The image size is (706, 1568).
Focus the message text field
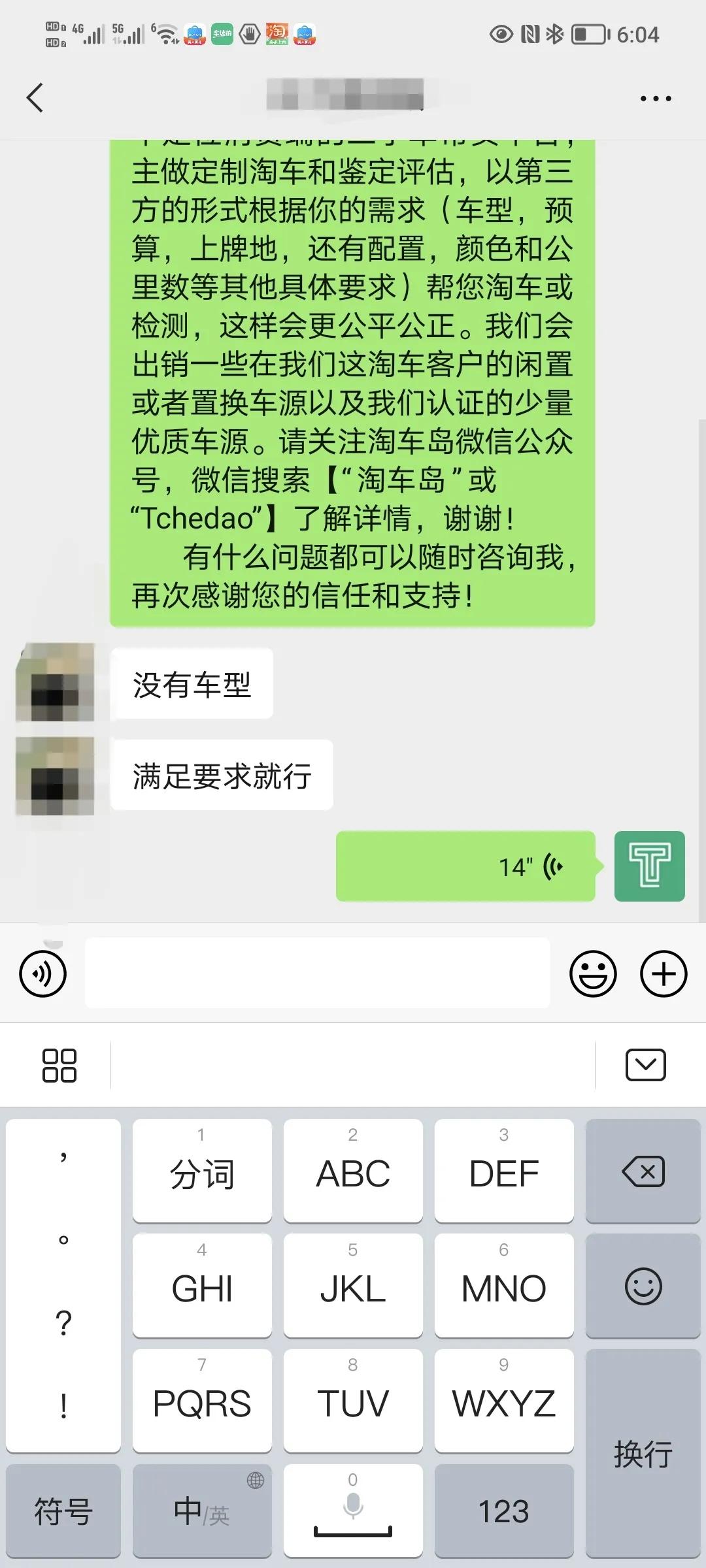click(x=317, y=973)
